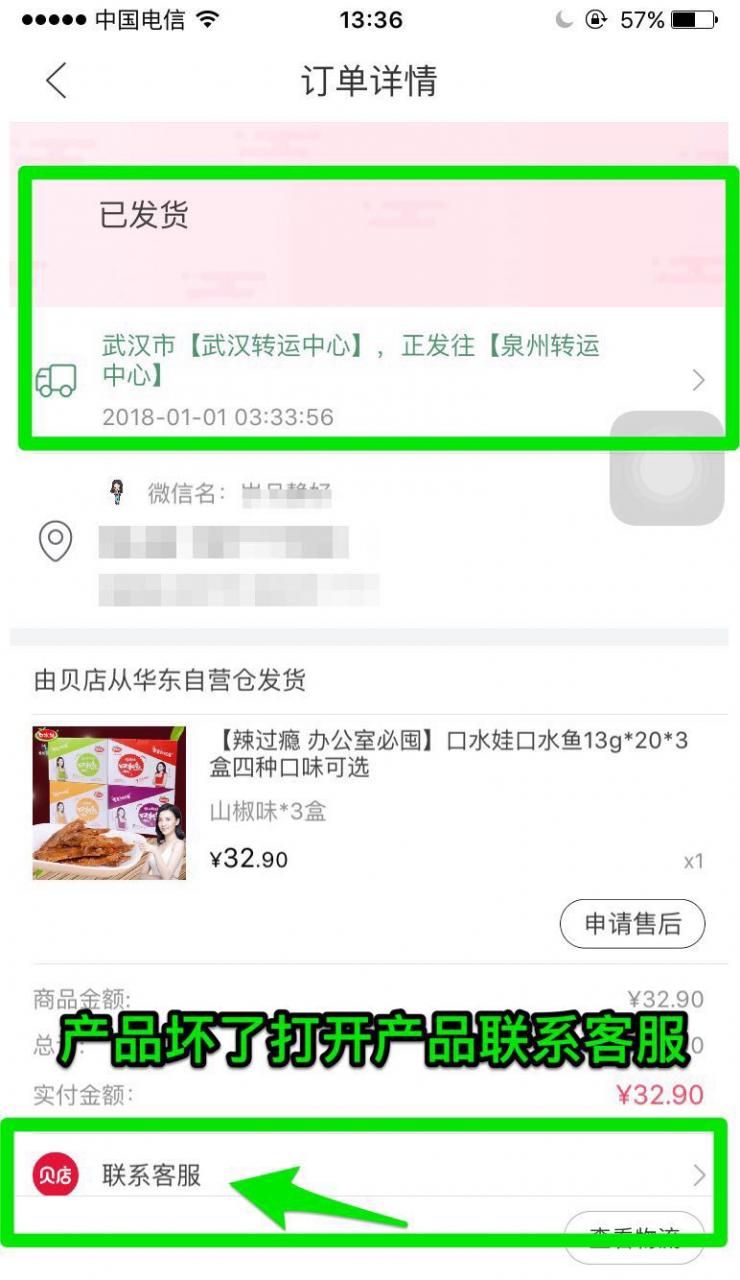740x1280 pixels.
Task: Tap the 查看物流 button
Action: pos(634,1236)
